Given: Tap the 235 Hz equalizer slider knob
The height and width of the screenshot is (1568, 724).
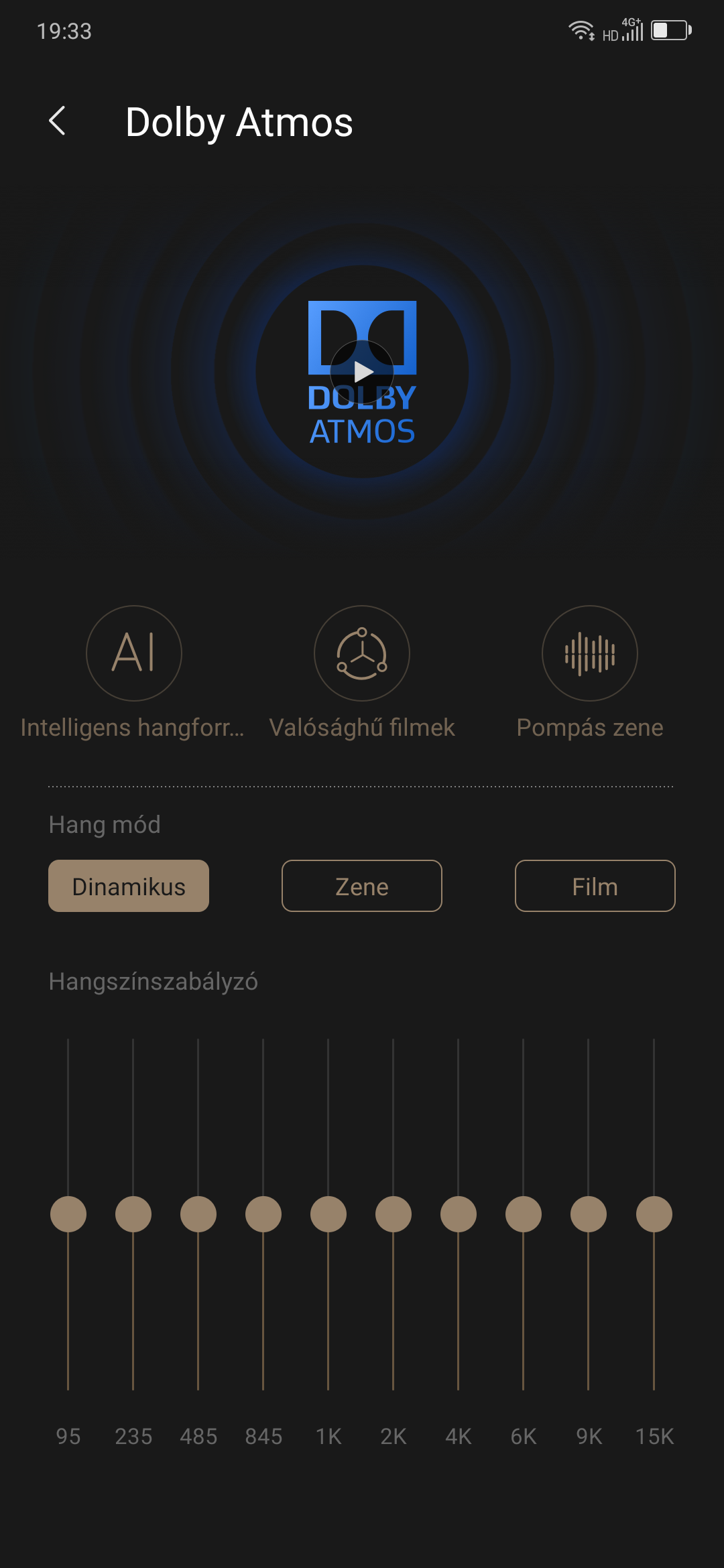Looking at the screenshot, I should [133, 1214].
